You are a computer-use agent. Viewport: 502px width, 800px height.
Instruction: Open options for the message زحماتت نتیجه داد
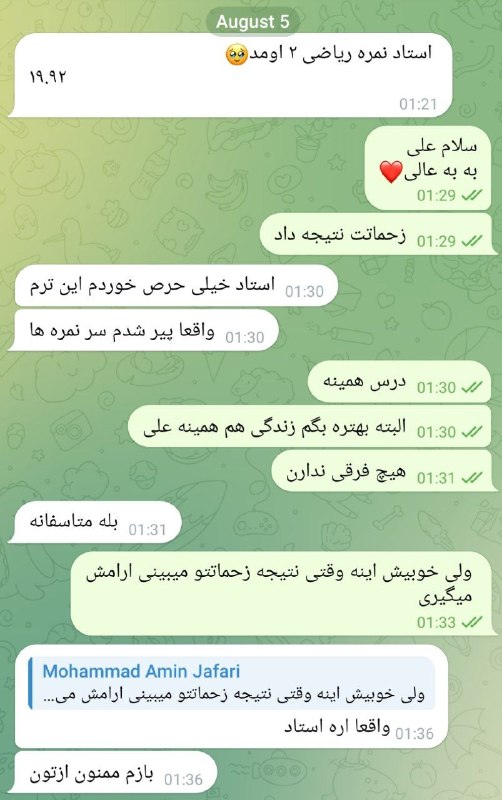click(376, 236)
